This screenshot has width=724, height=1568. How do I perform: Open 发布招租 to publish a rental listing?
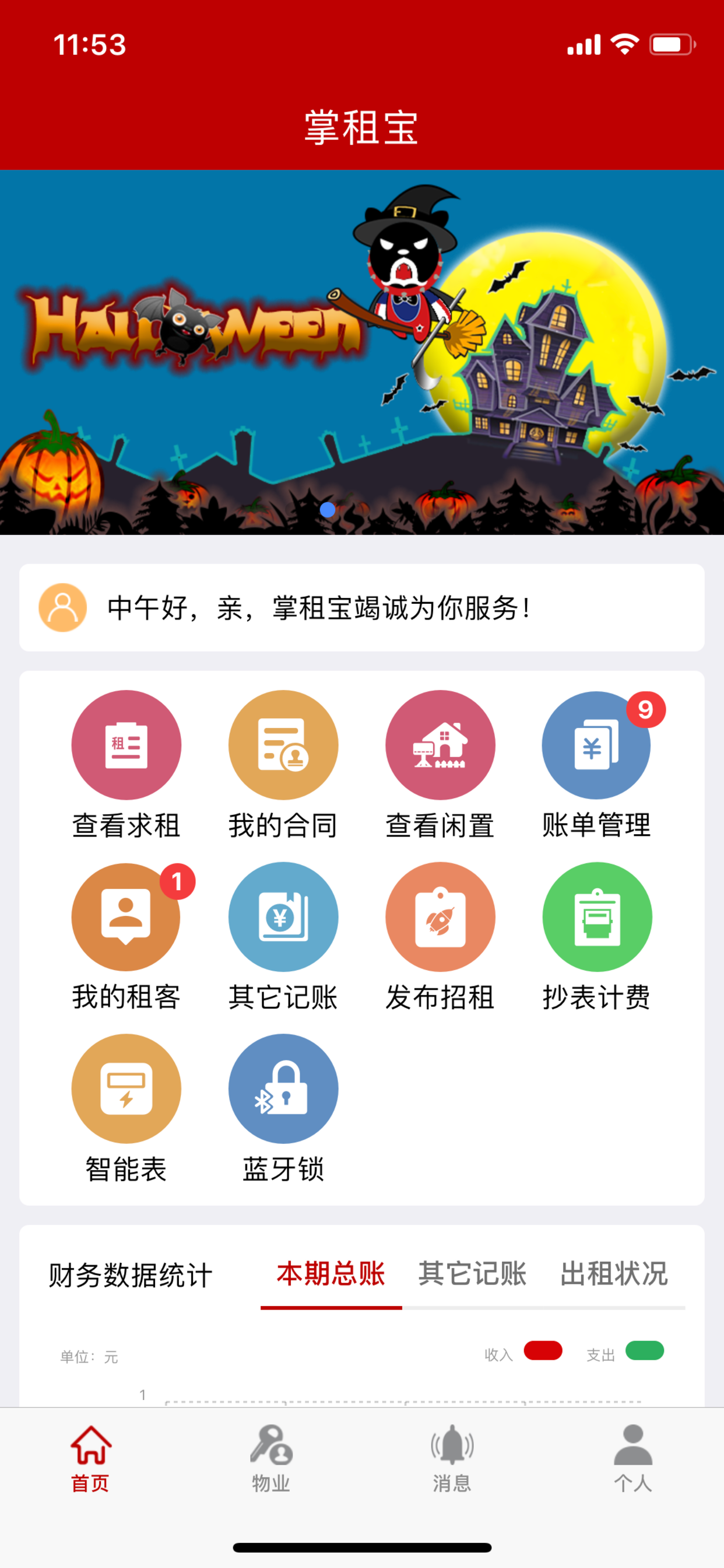point(440,916)
